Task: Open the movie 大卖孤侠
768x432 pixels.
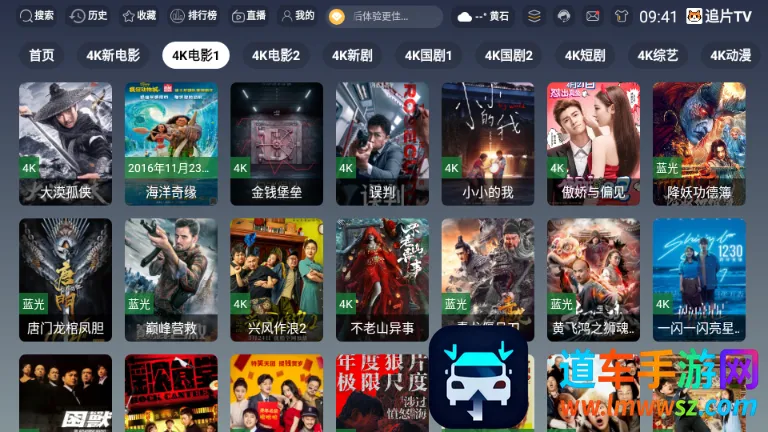Action: pyautogui.click(x=65, y=142)
